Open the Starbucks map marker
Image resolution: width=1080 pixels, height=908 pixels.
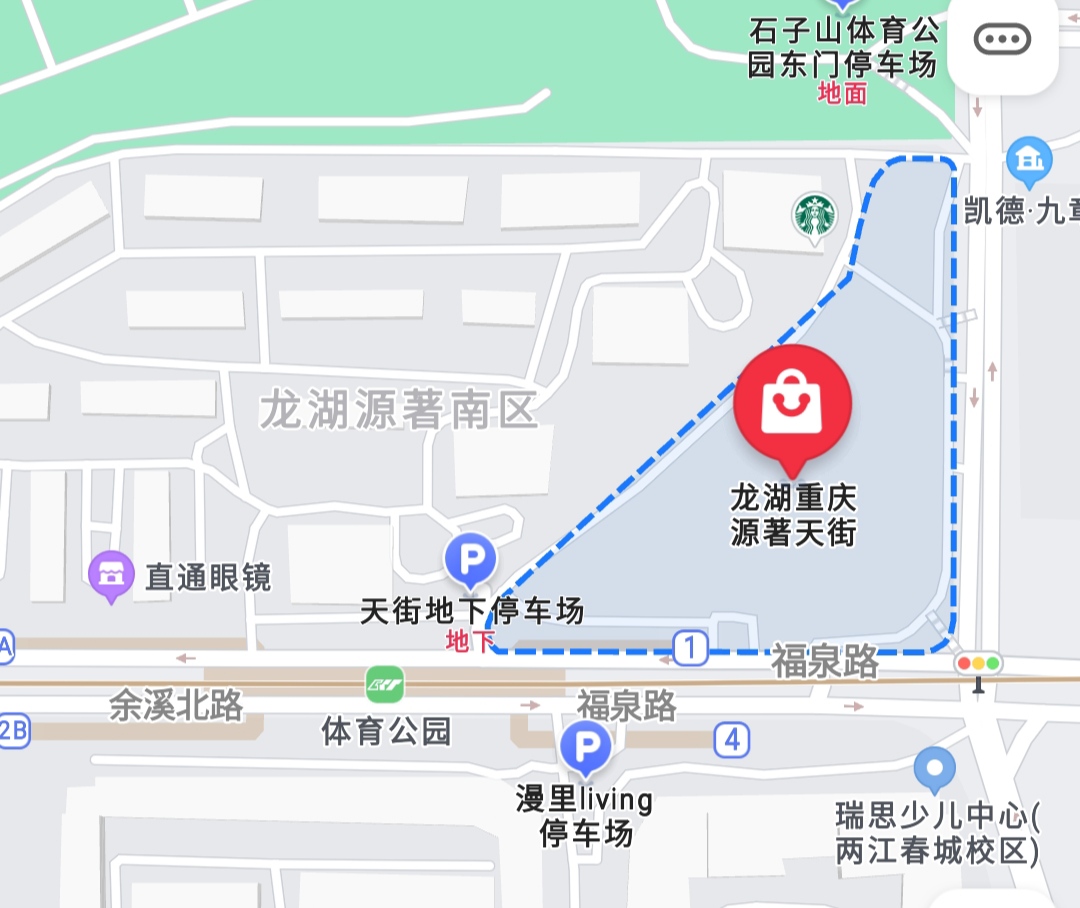point(815,217)
